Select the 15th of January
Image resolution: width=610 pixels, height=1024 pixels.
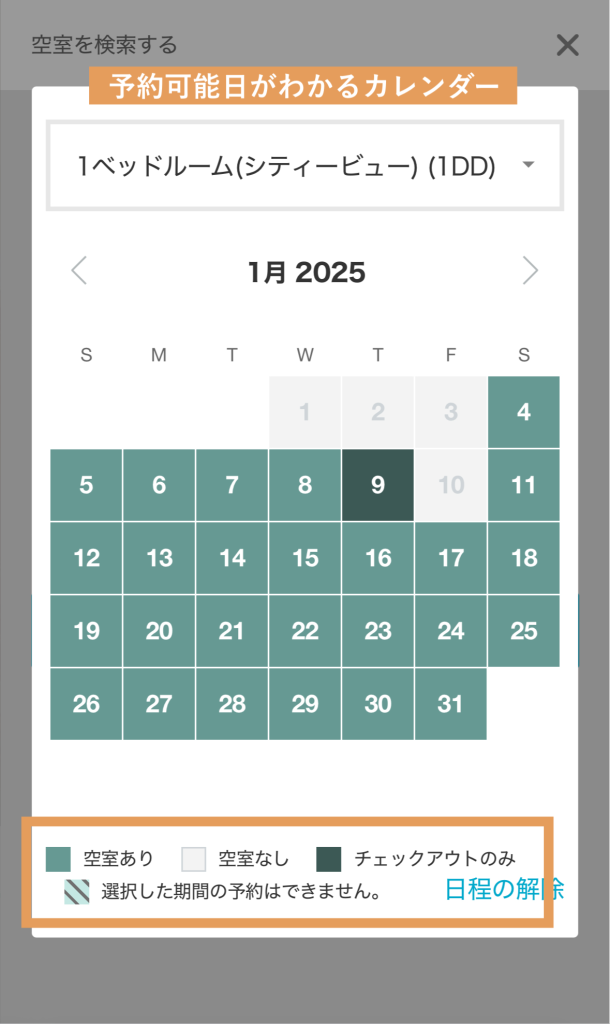305,558
